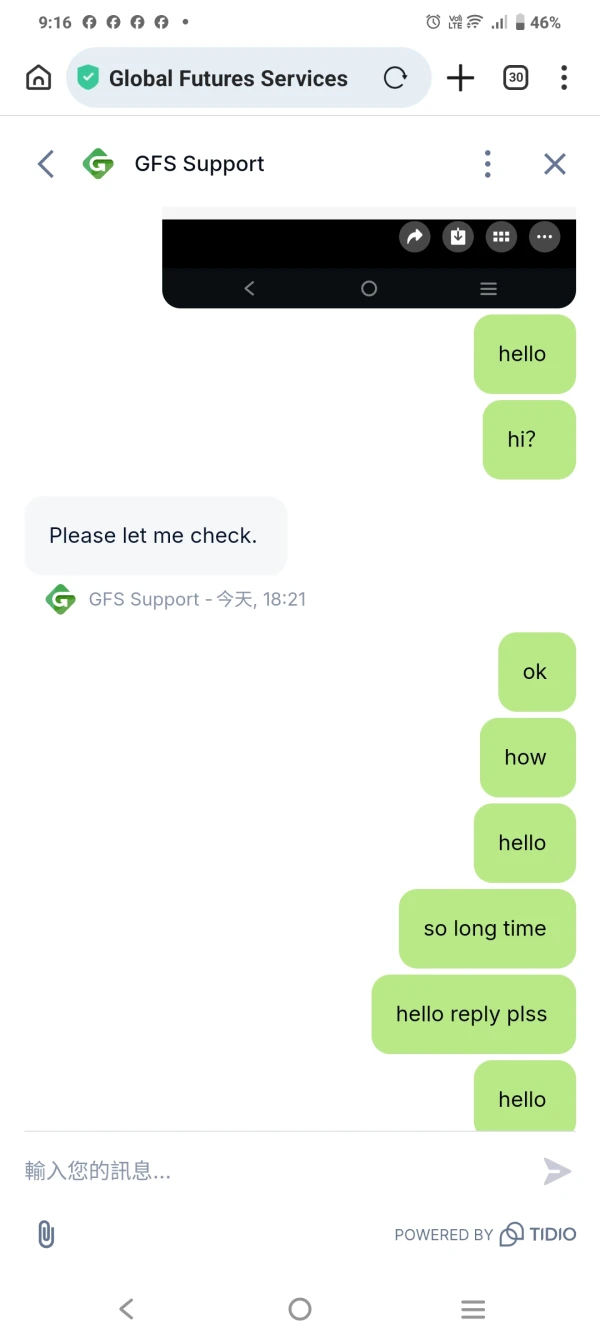Image resolution: width=600 pixels, height=1338 pixels.
Task: Tap the message input field
Action: 275,1171
